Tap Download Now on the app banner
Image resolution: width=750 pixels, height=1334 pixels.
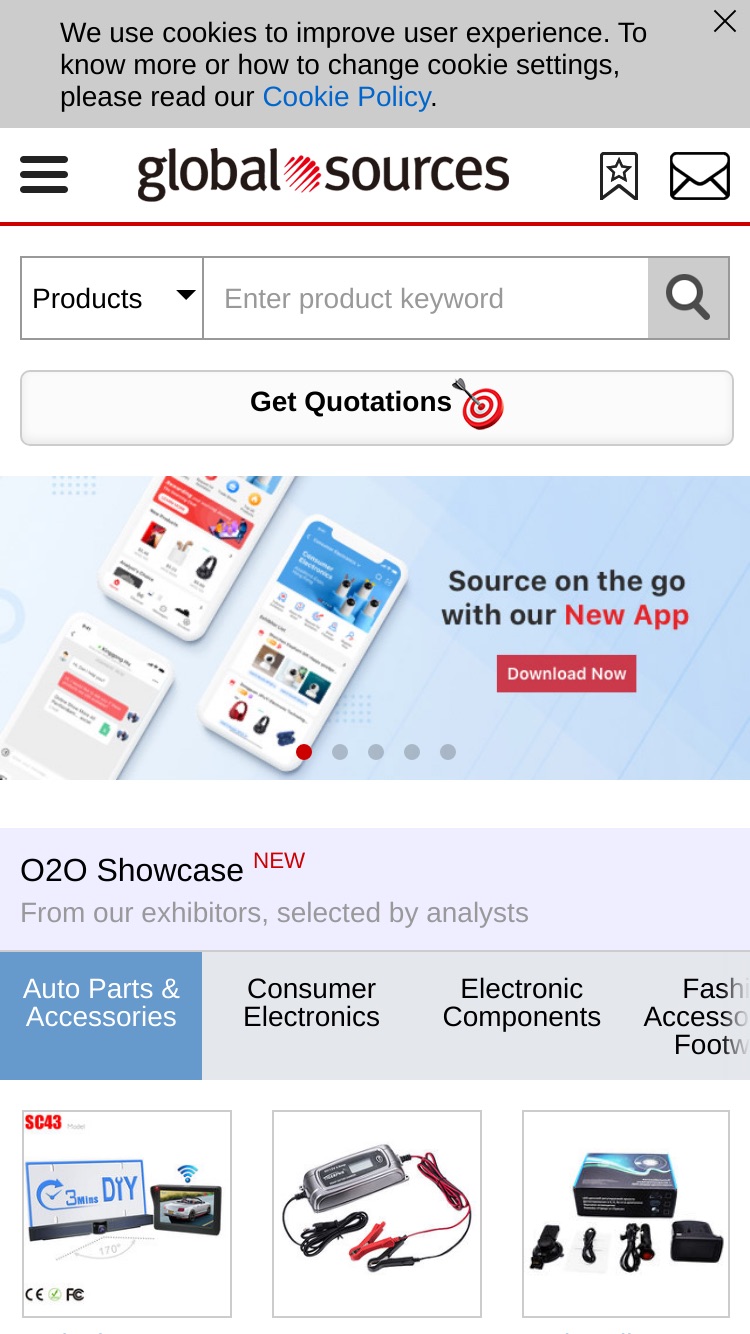click(566, 673)
